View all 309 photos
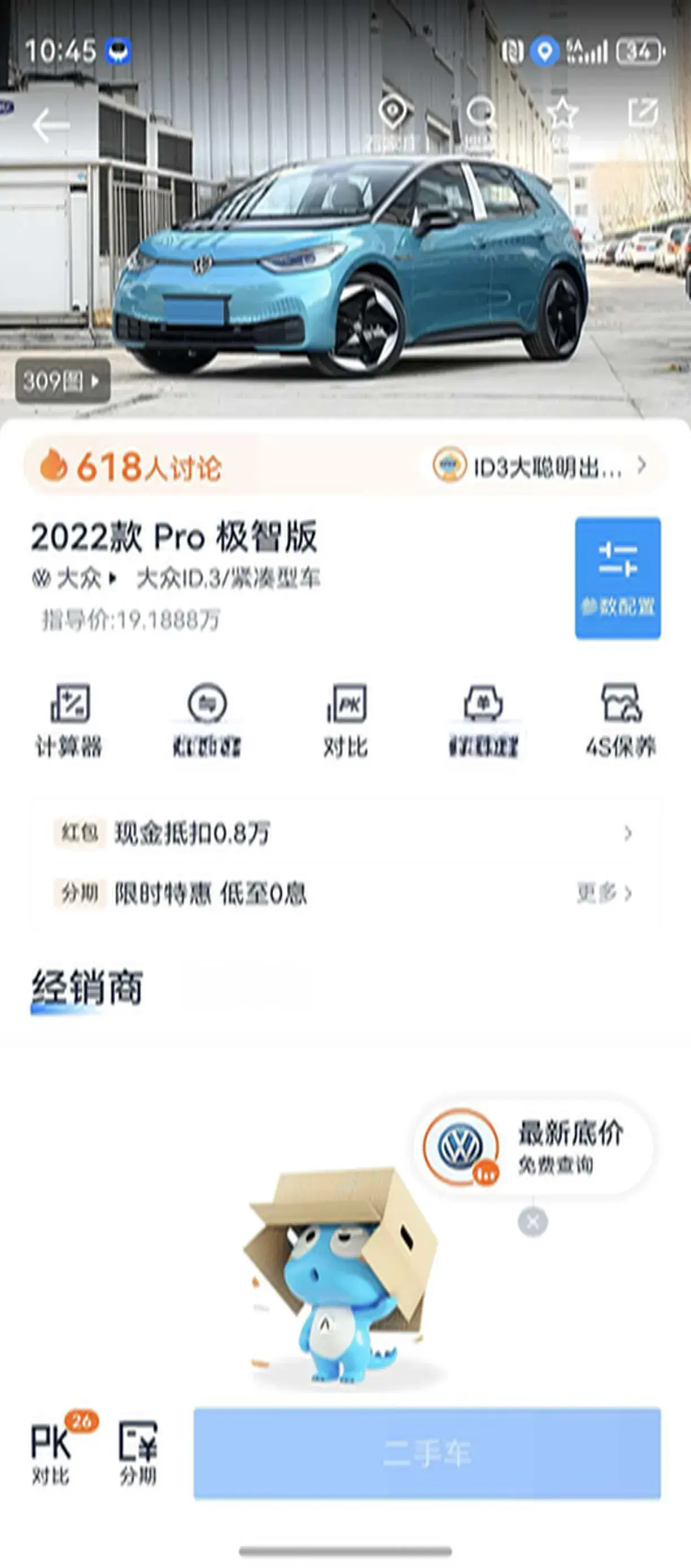 click(x=62, y=381)
